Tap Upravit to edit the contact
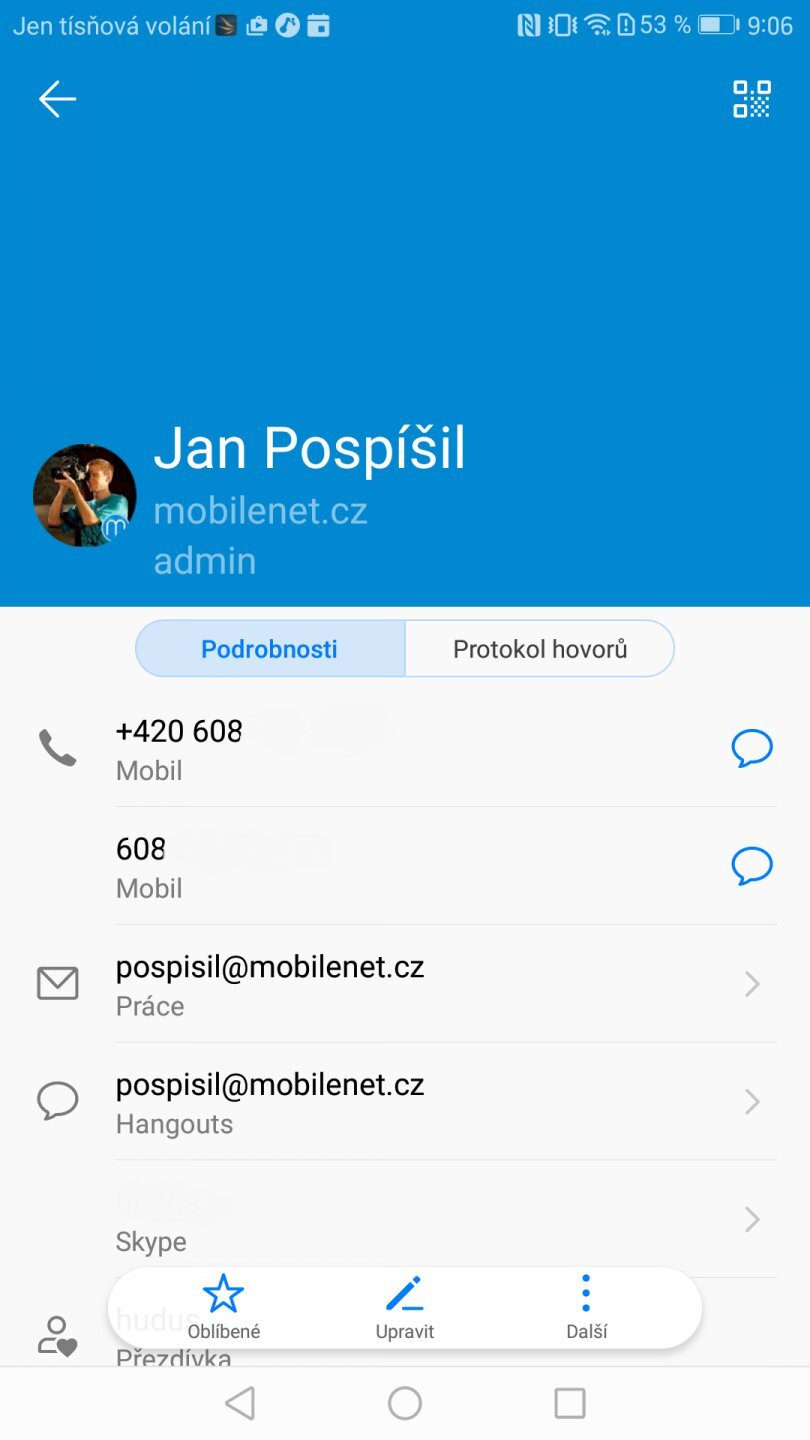Viewport: 810px width, 1440px height. click(405, 1307)
